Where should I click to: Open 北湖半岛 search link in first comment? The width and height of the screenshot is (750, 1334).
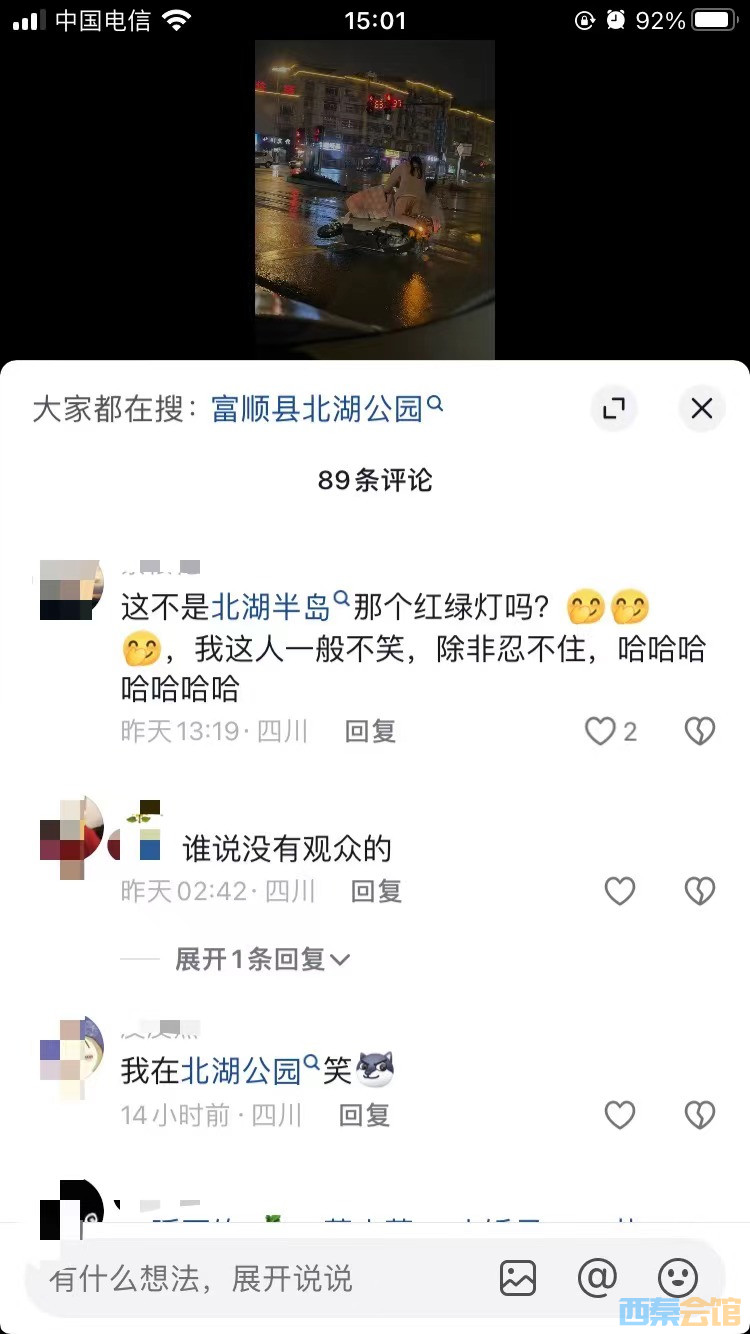click(x=271, y=607)
